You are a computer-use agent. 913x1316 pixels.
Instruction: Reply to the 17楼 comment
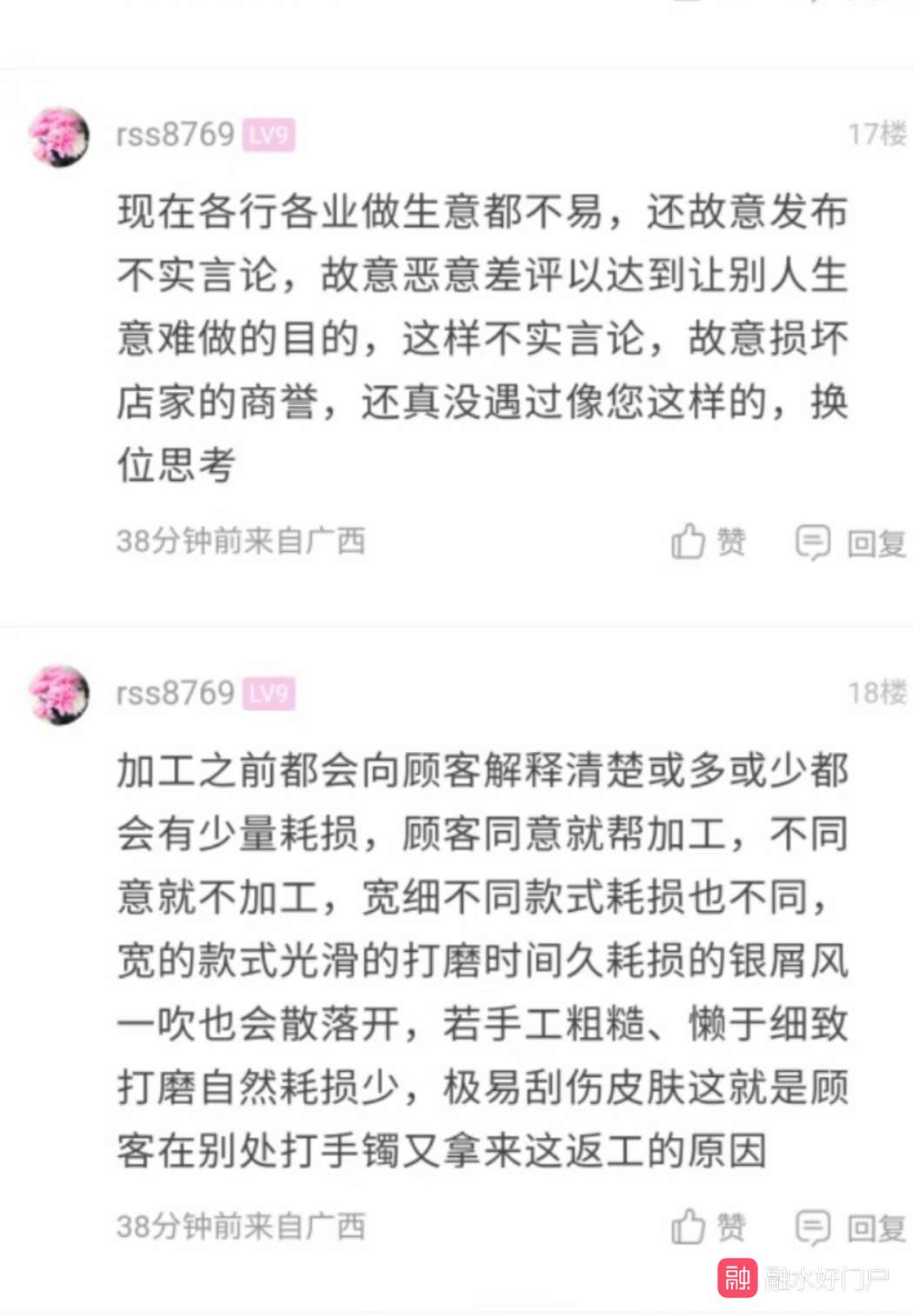(850, 542)
